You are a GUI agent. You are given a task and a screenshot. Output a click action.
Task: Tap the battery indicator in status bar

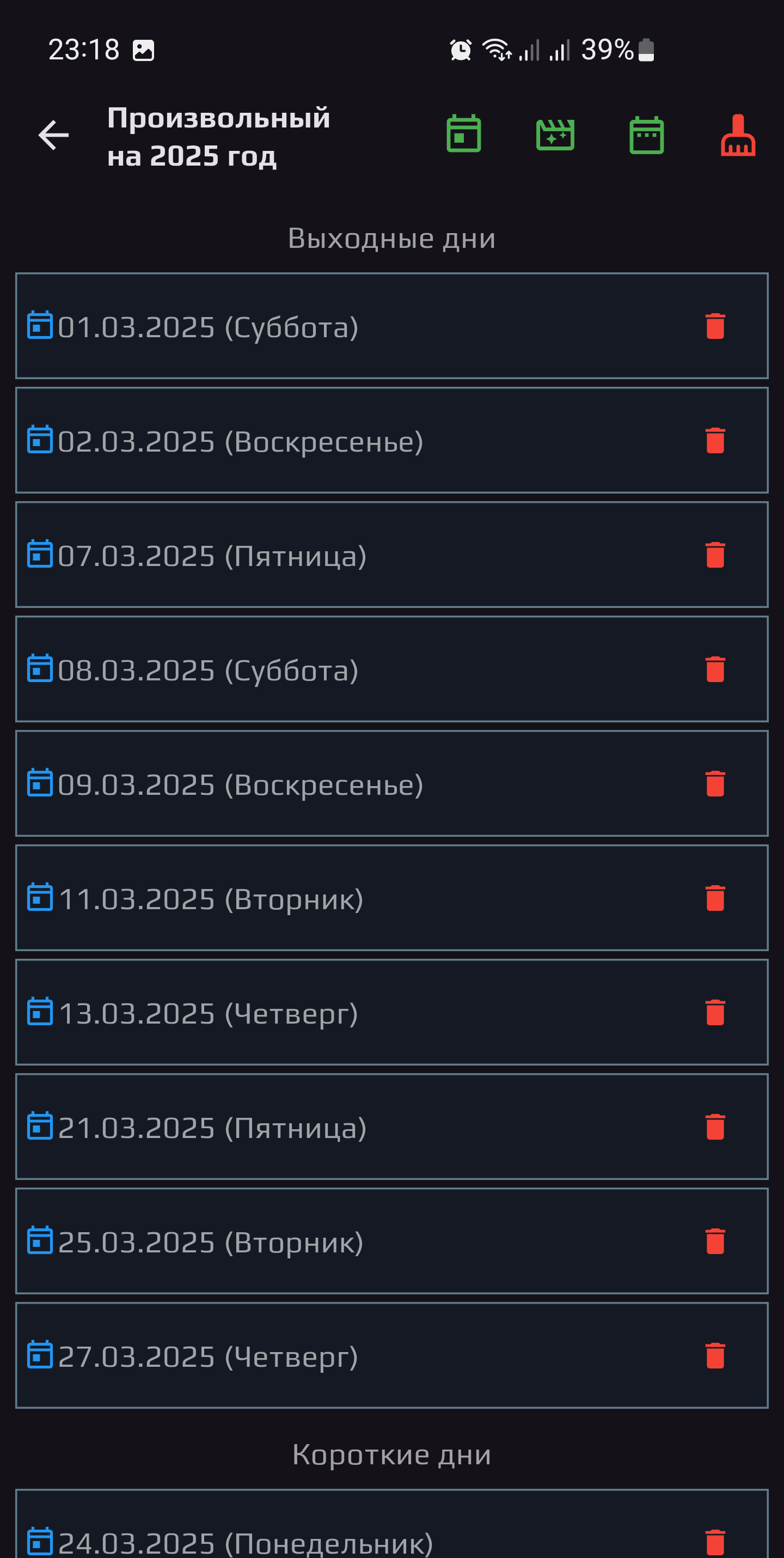tap(646, 51)
